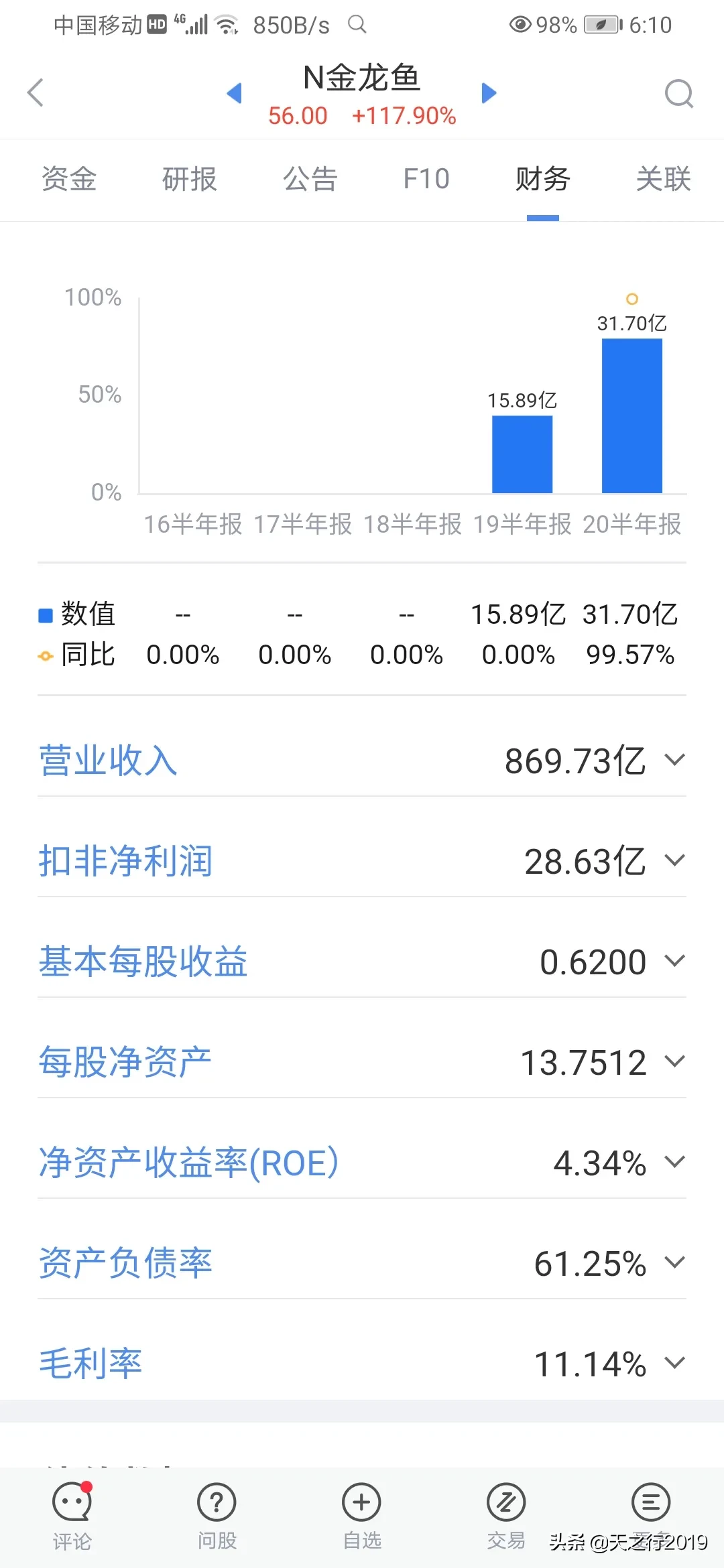Expand the 资产负债率 row
724x1568 pixels.
(x=362, y=1263)
